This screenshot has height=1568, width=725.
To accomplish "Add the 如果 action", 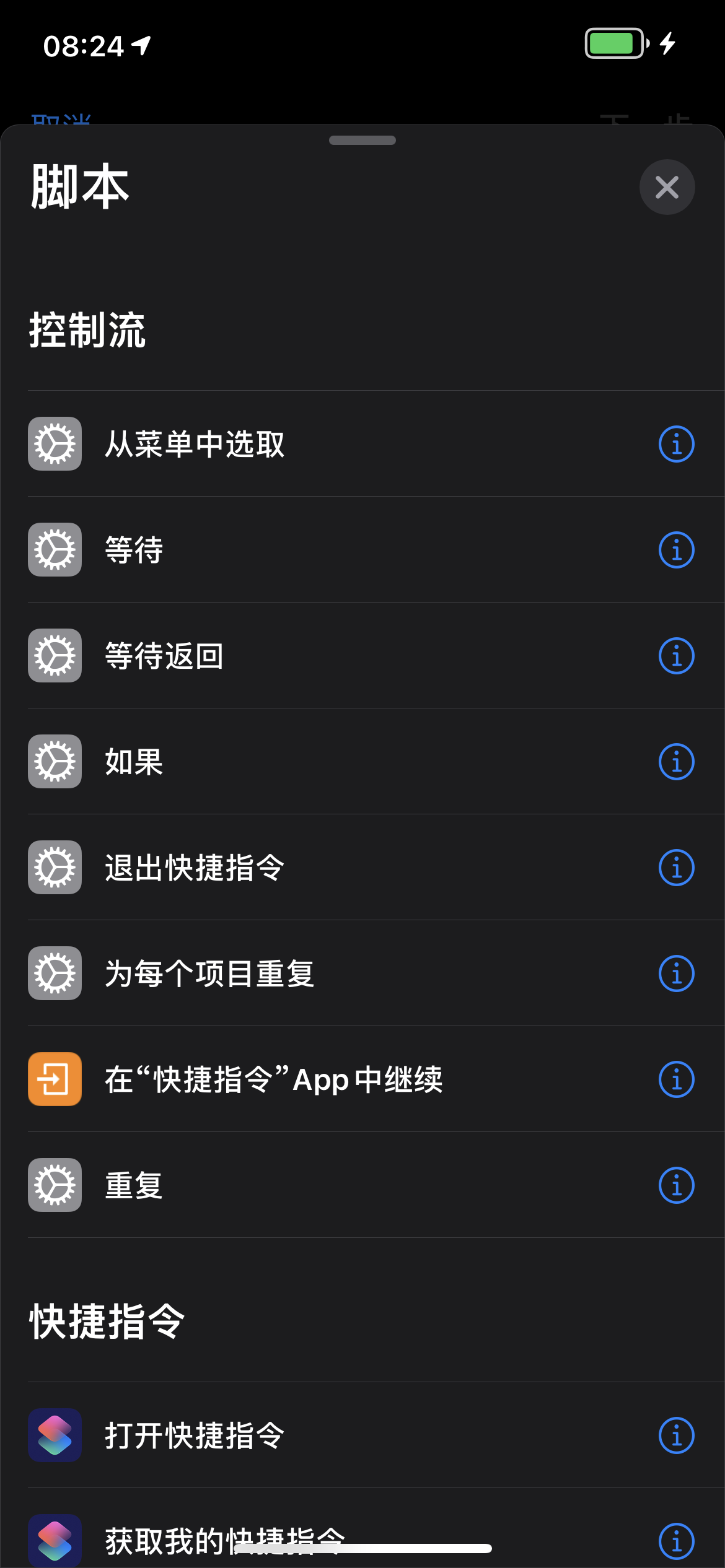I will click(134, 762).
